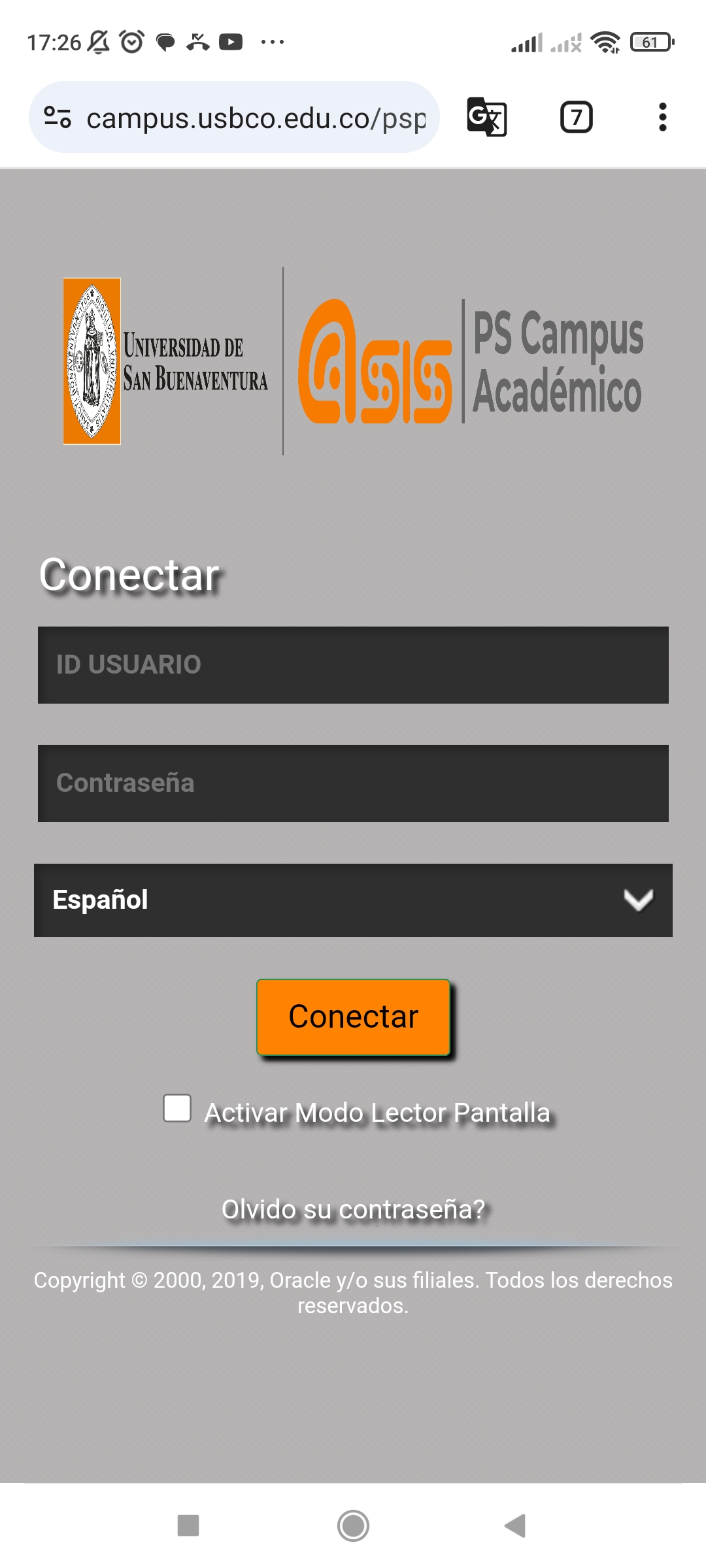Open site info icon in address bar
The width and height of the screenshot is (706, 1568).
(x=58, y=118)
